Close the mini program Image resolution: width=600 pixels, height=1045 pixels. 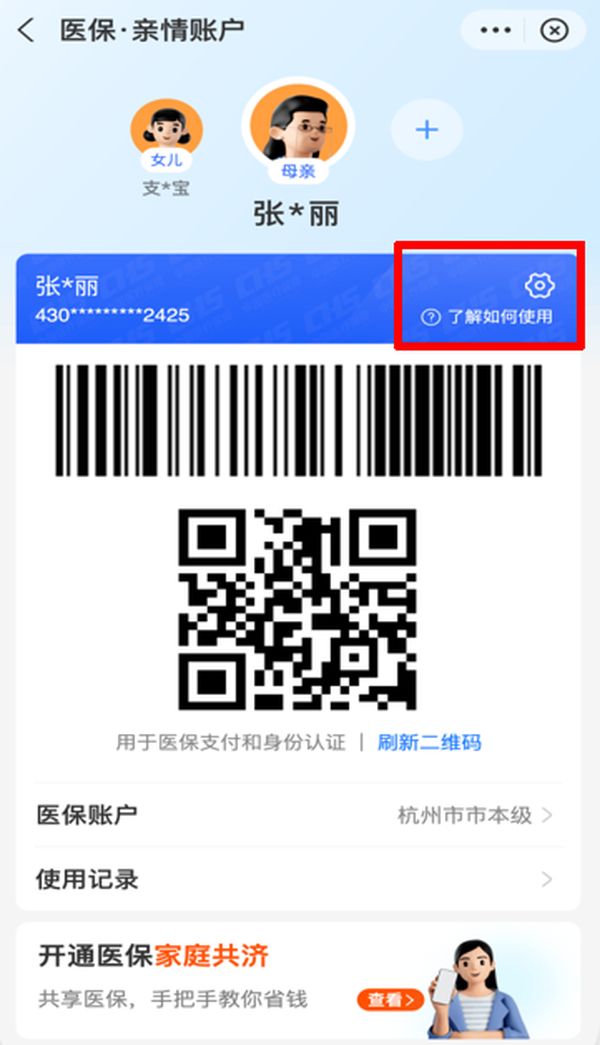553,30
